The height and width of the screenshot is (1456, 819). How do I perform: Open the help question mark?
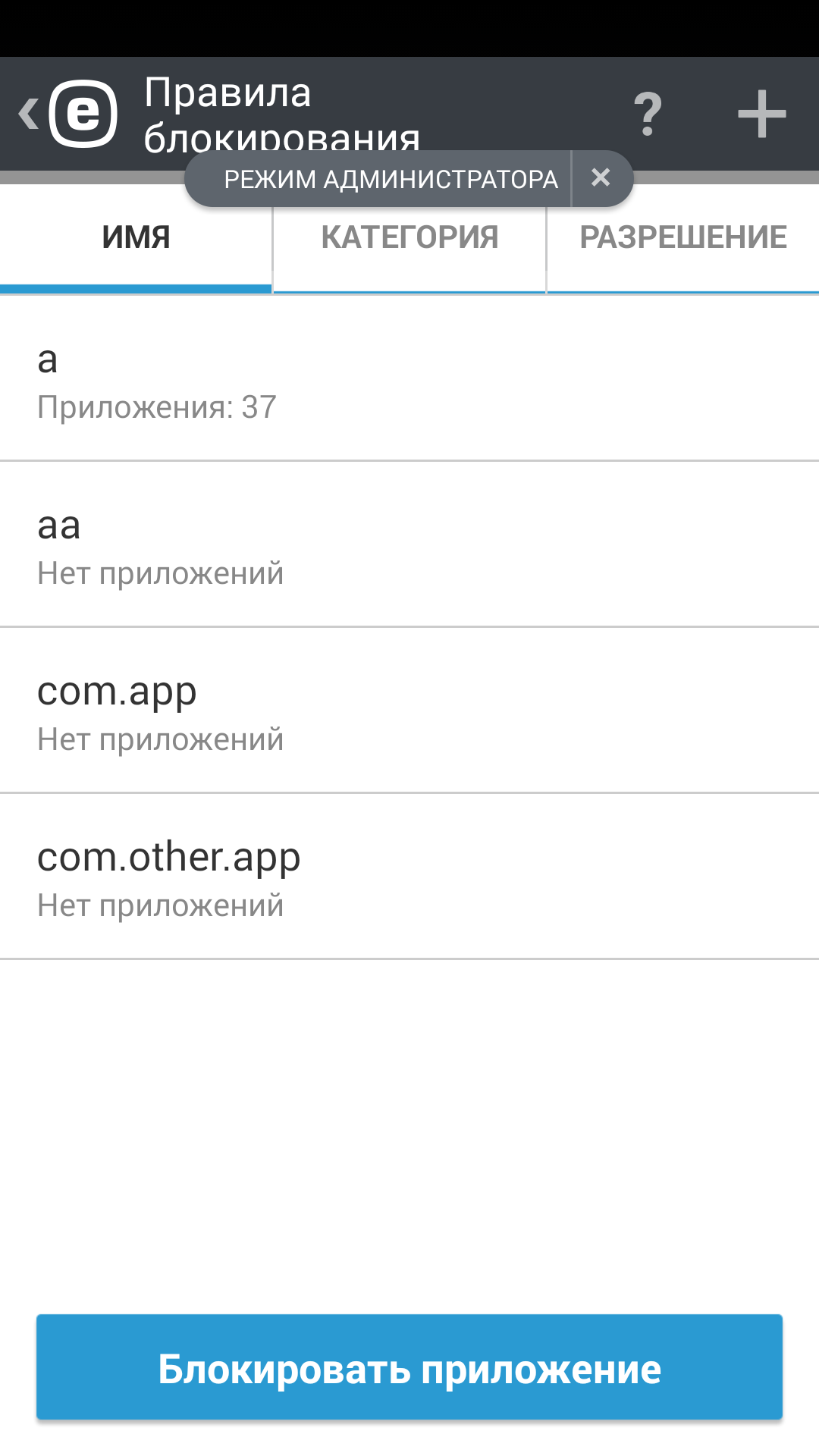click(x=648, y=114)
